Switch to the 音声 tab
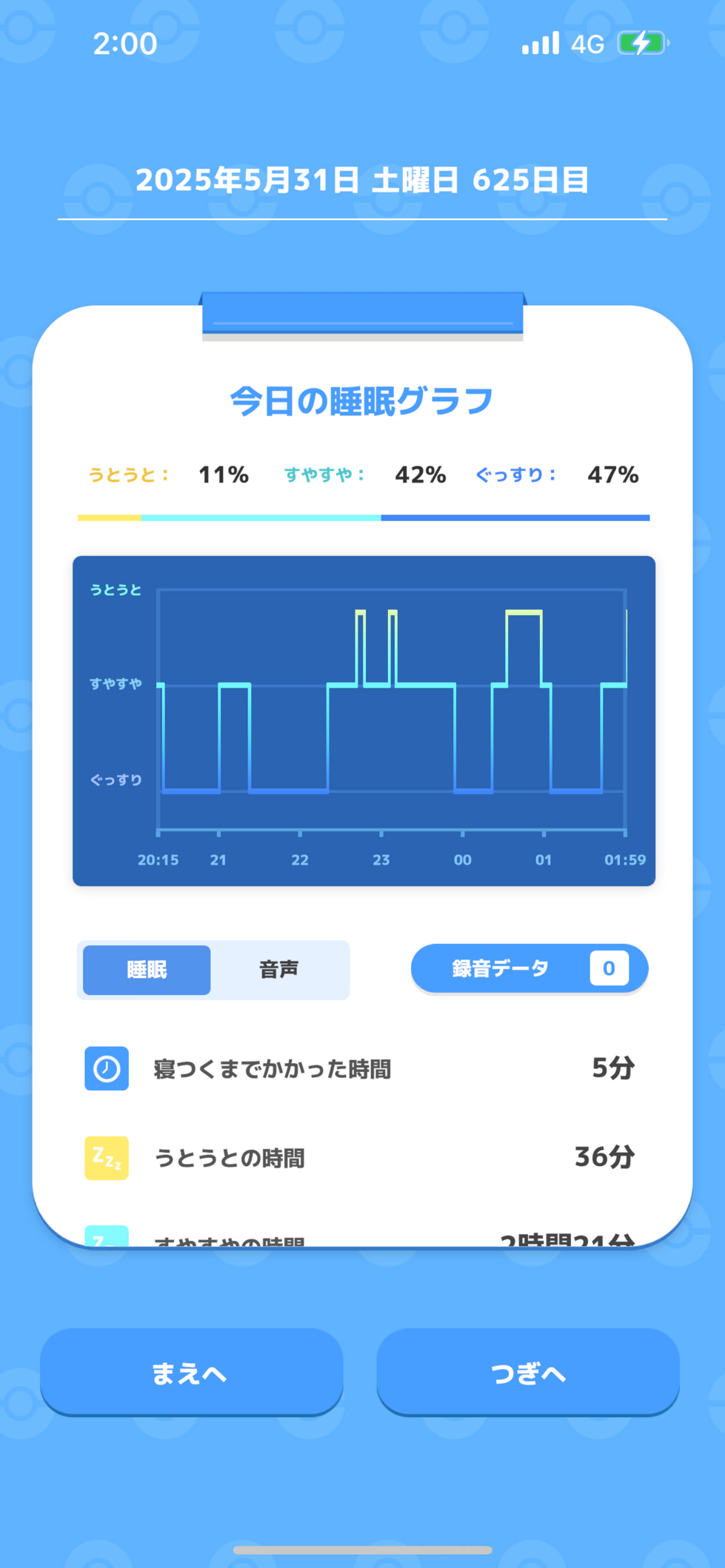This screenshot has height=1568, width=725. tap(278, 970)
